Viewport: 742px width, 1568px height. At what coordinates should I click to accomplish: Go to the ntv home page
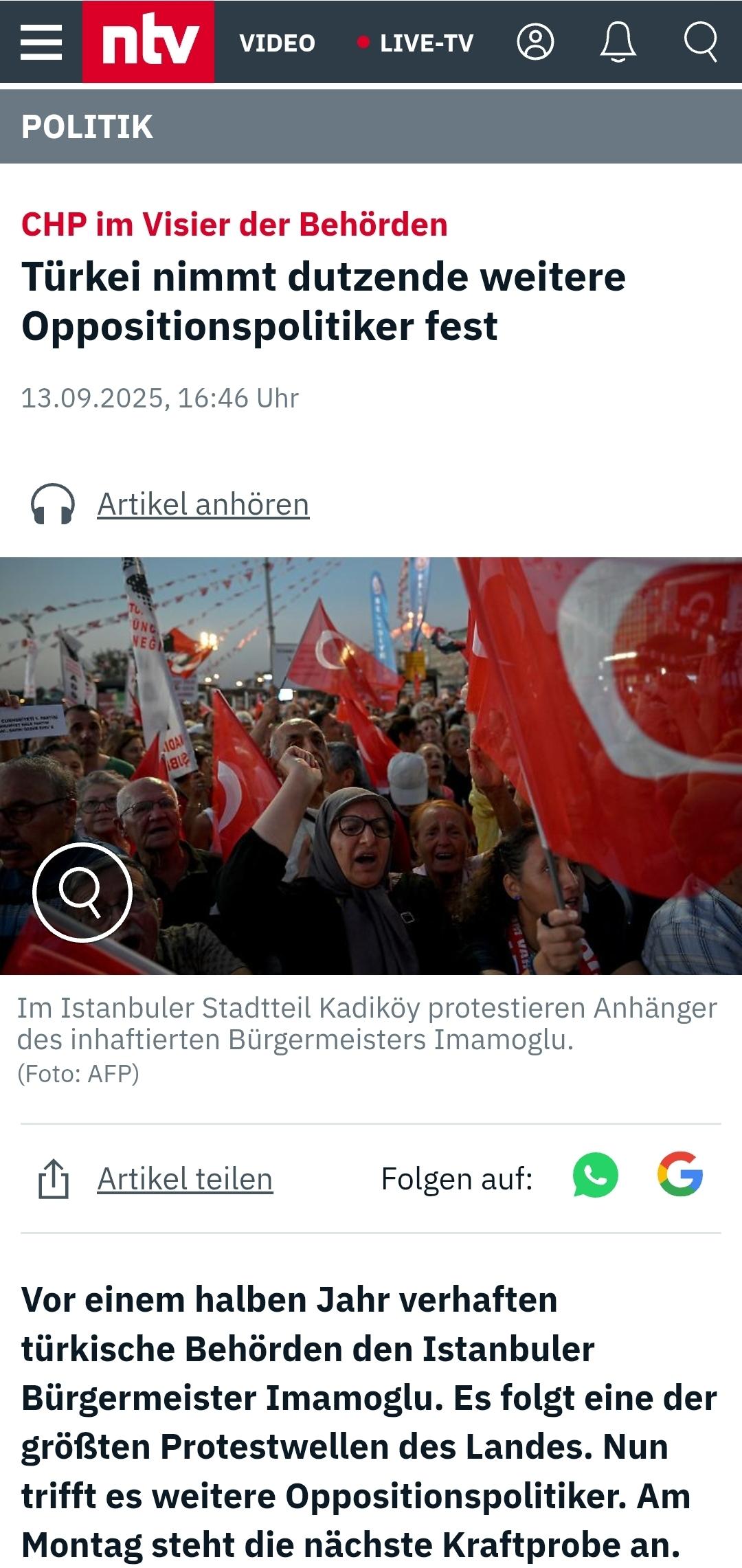coord(148,43)
